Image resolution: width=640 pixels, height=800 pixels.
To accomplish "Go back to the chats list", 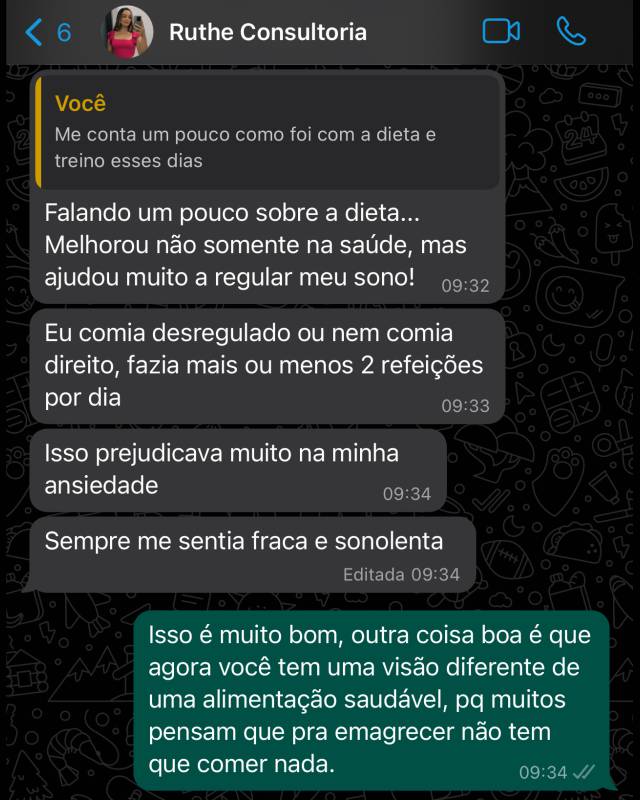I will pos(45,32).
